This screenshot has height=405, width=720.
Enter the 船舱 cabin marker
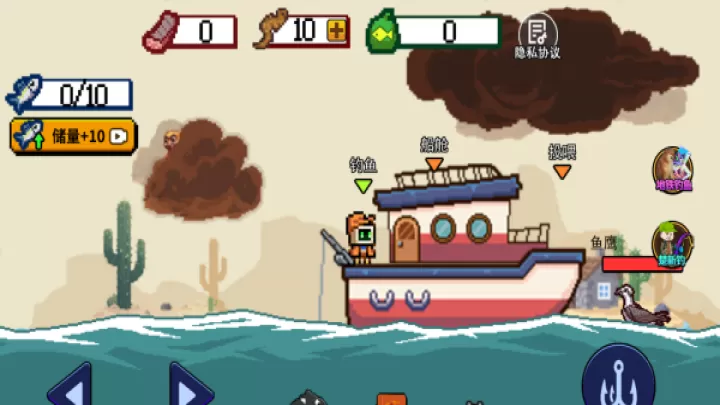point(433,164)
